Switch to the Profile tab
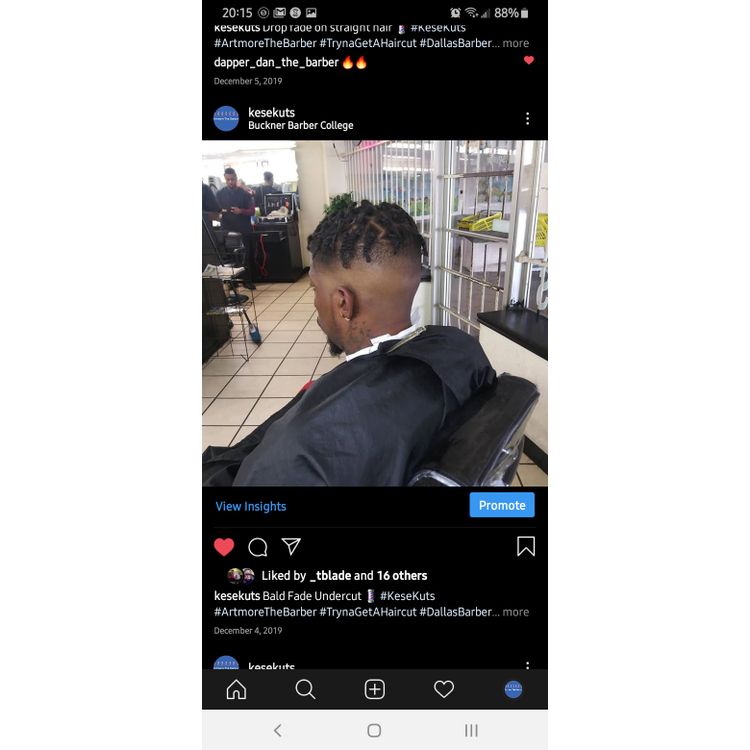Viewport: 750px width, 750px height. click(x=513, y=689)
